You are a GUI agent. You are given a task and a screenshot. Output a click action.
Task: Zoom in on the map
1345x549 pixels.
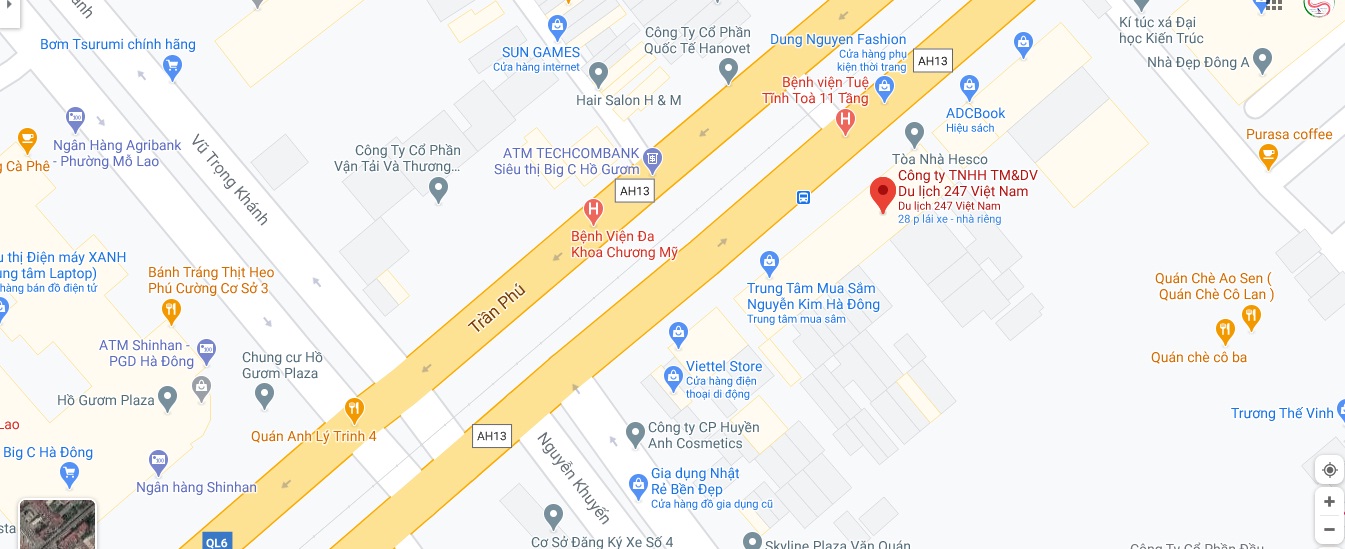(1329, 501)
